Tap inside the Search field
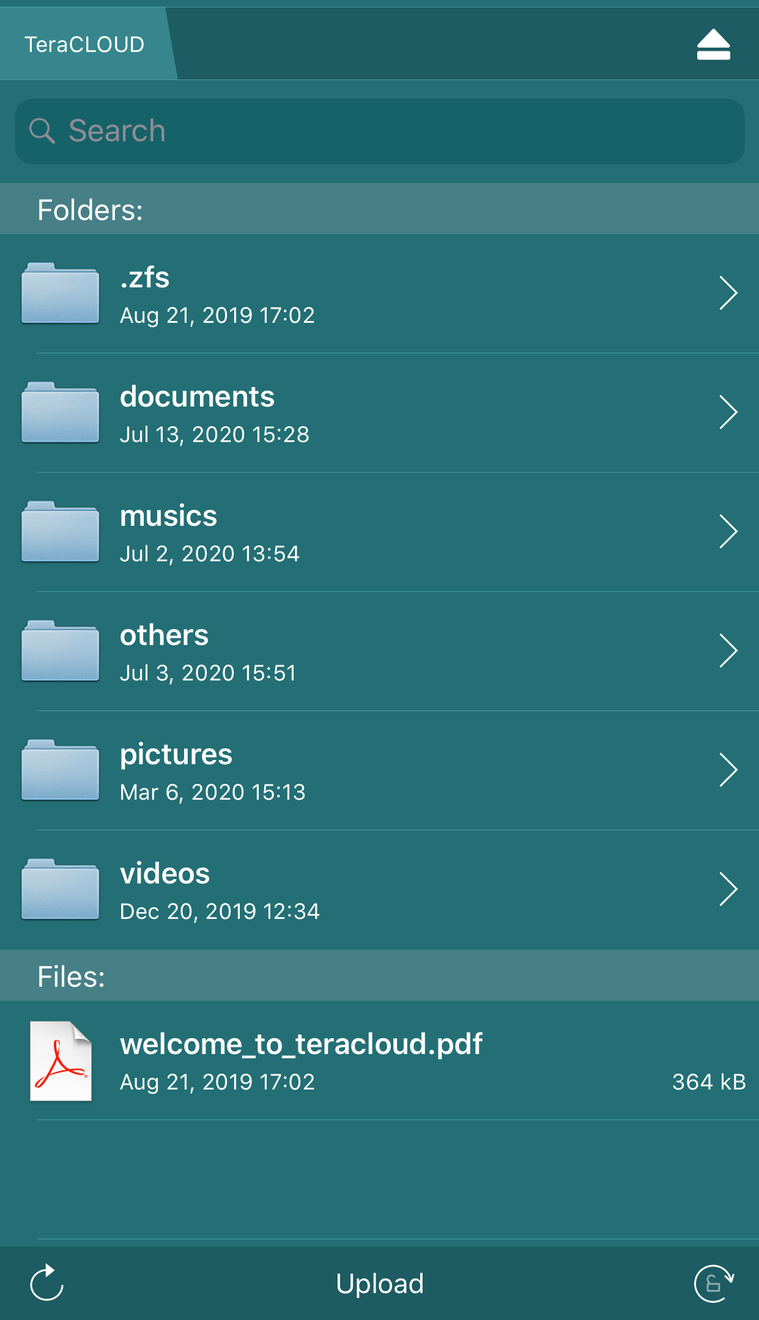The image size is (759, 1320). (300, 130)
